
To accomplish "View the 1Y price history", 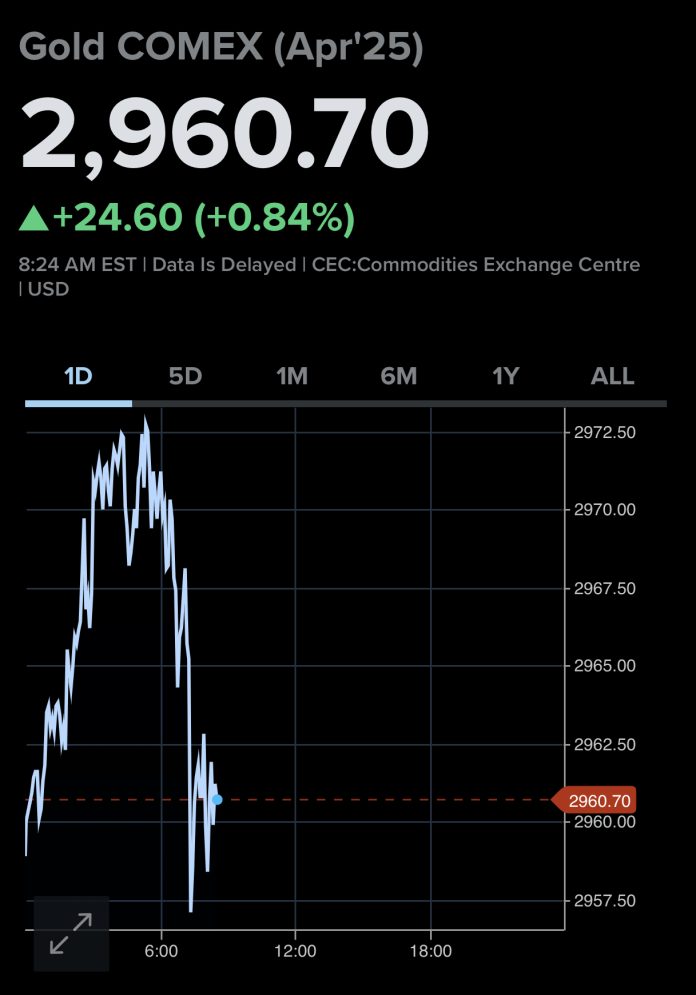I will click(x=506, y=377).
